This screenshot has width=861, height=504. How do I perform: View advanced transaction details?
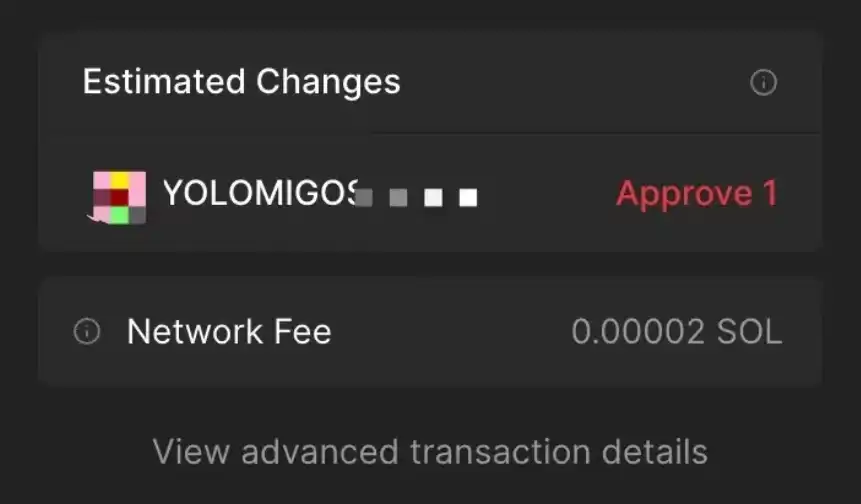click(430, 451)
